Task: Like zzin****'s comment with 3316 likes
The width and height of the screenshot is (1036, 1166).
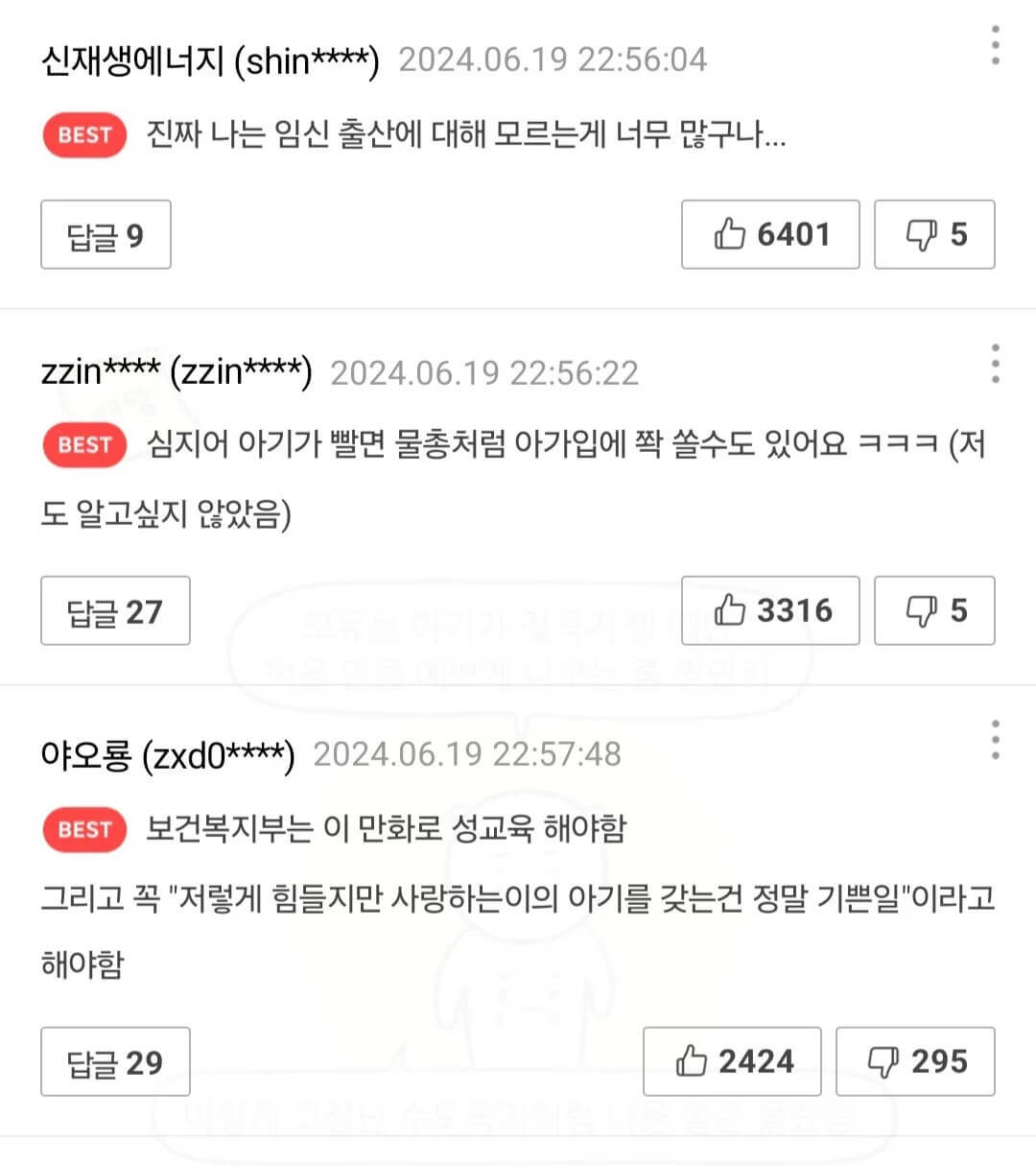Action: (x=770, y=611)
